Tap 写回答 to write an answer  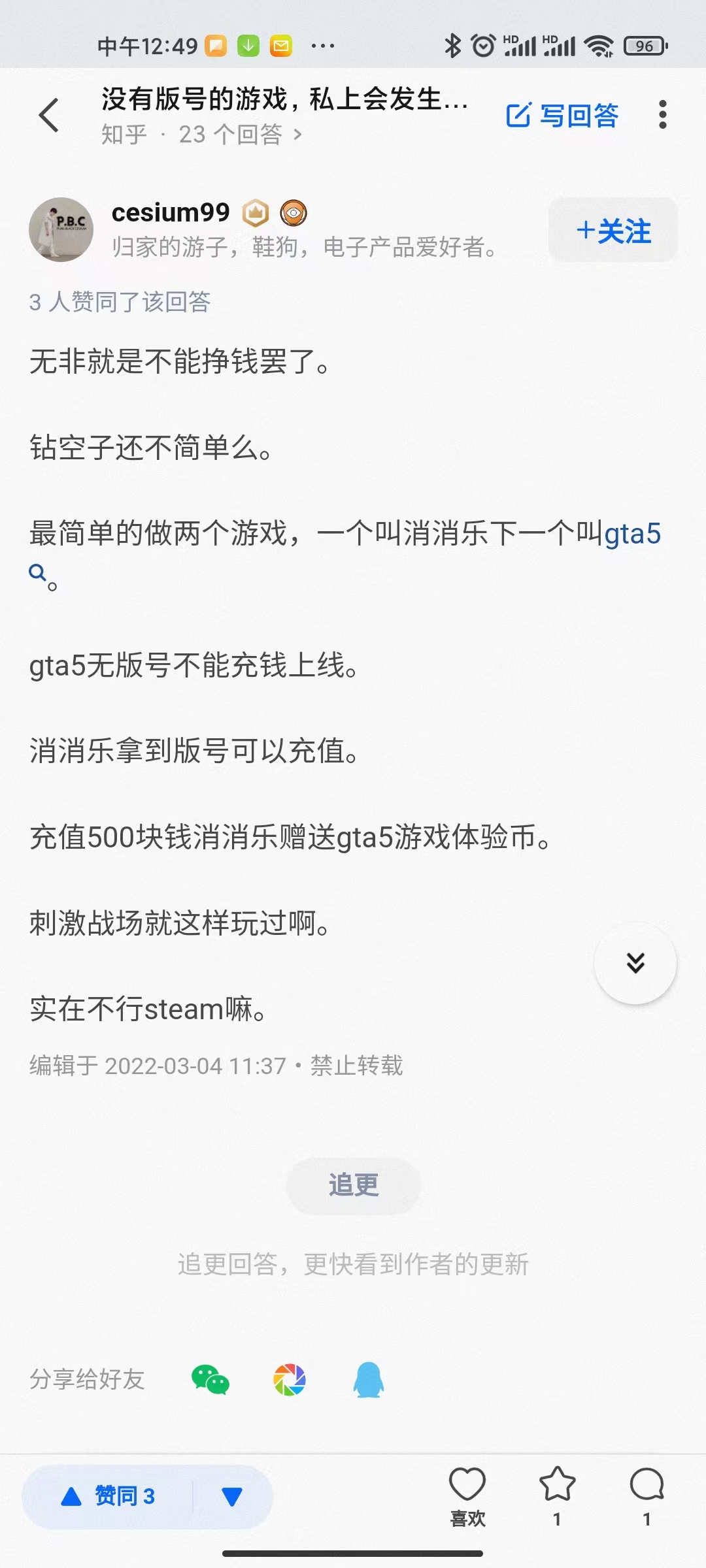[x=562, y=116]
